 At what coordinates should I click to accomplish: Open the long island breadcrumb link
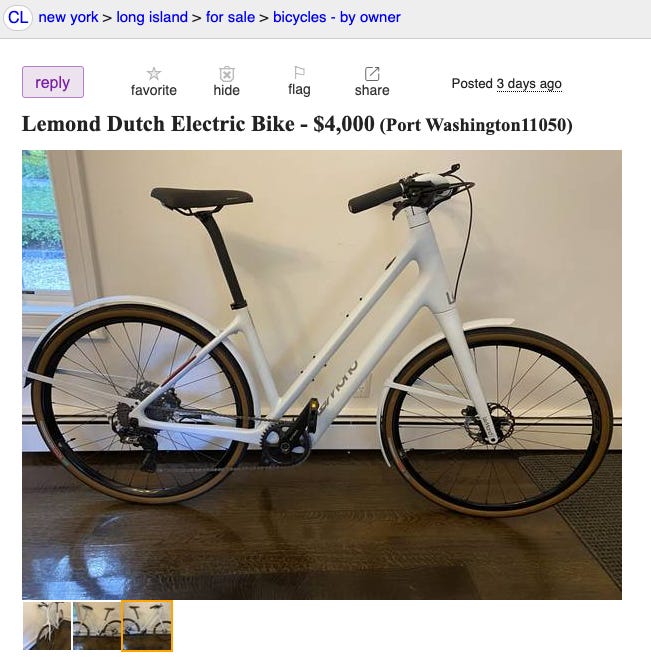(x=152, y=17)
